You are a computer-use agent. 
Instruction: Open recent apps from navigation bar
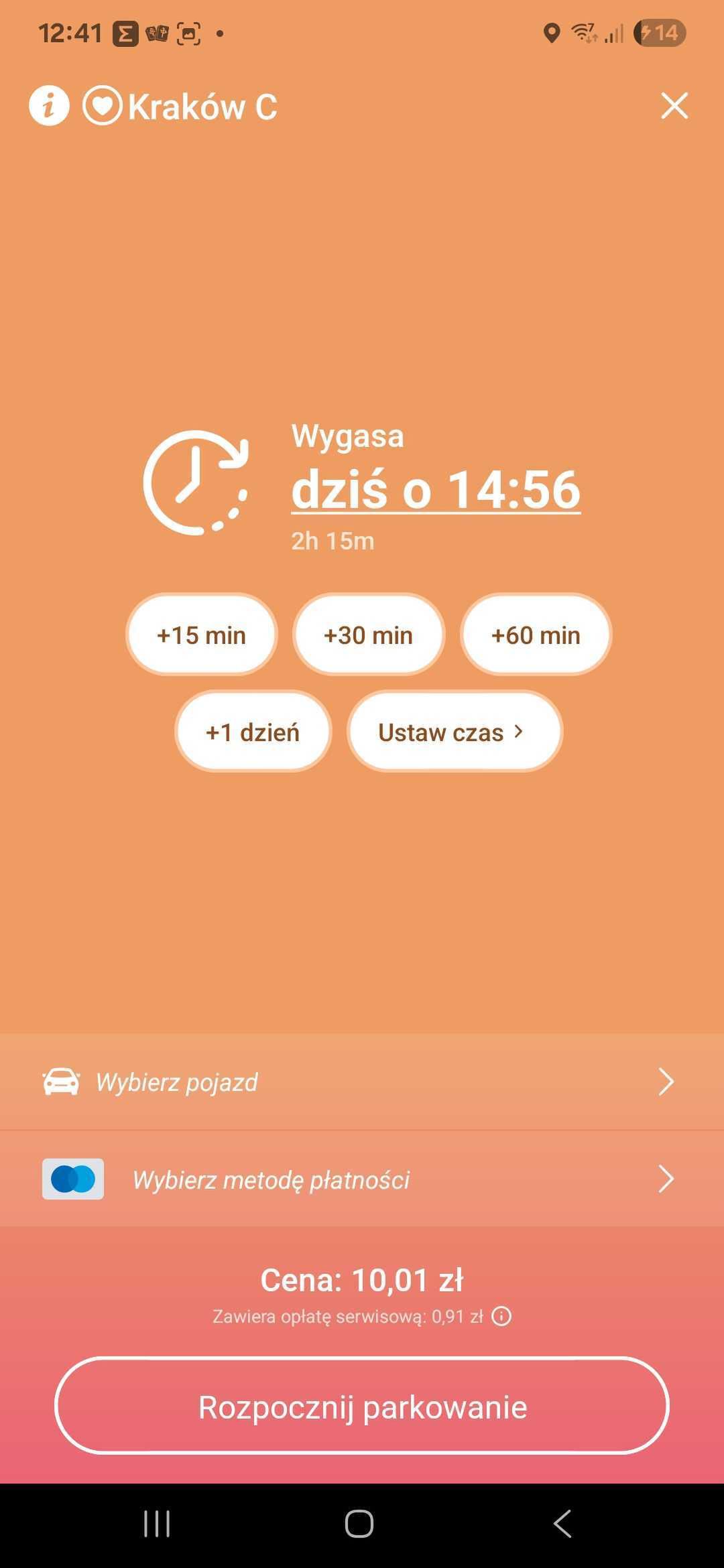tap(158, 1524)
